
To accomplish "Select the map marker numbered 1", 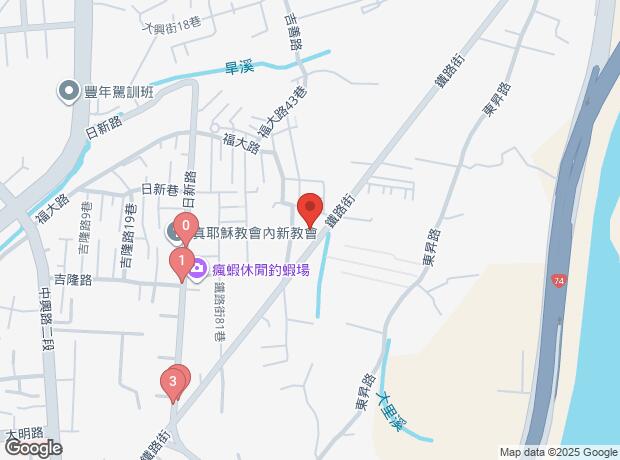I will 180,264.
